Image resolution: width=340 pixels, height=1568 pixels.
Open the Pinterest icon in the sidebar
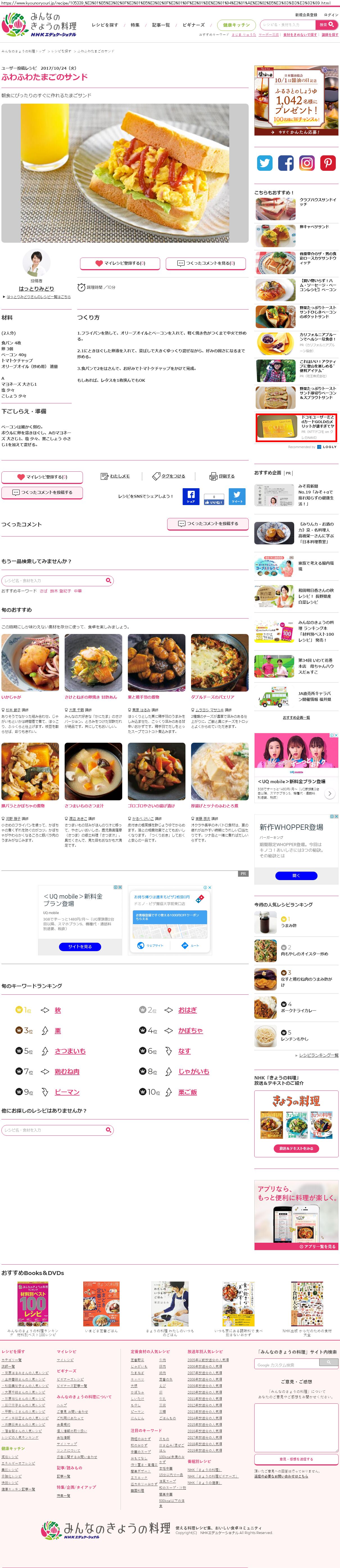coord(328,163)
